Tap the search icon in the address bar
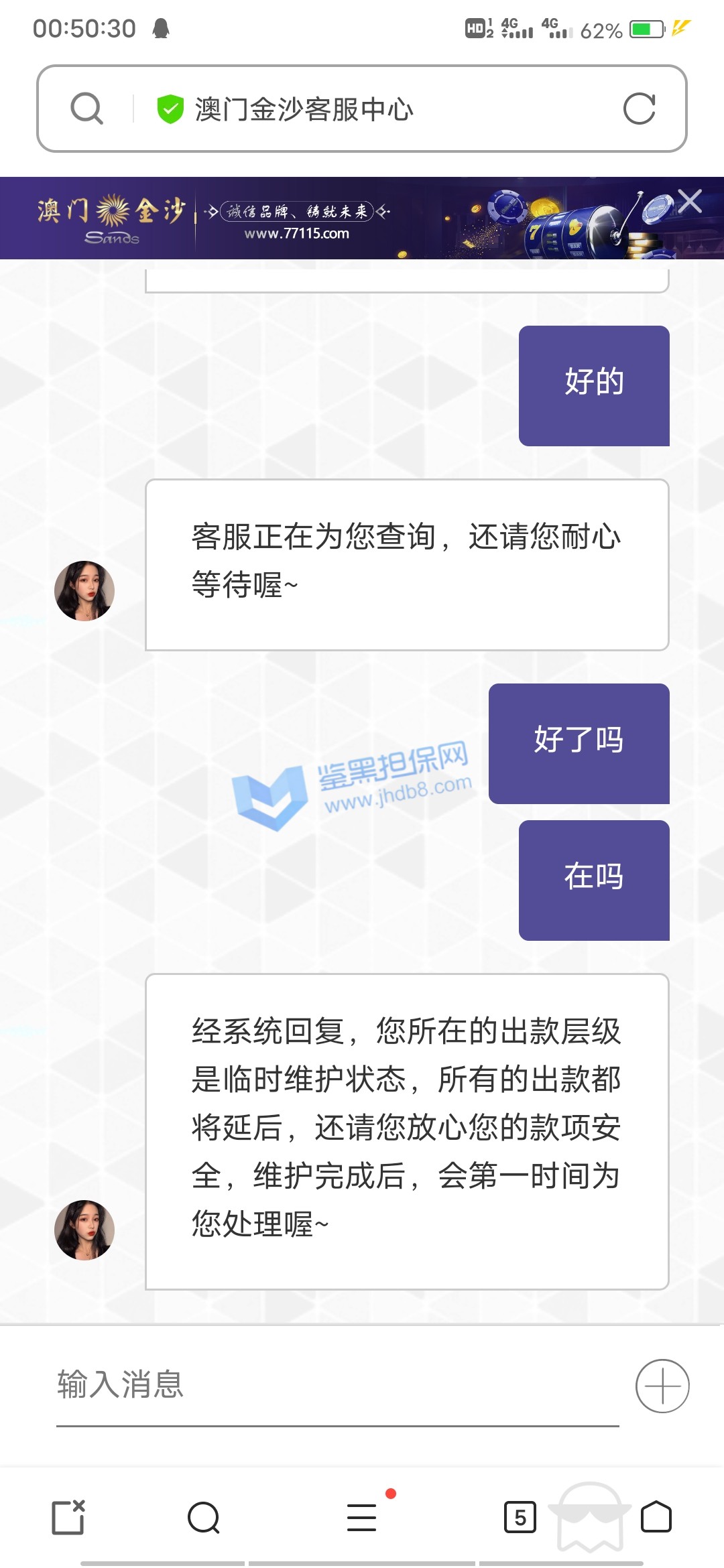Image resolution: width=724 pixels, height=1568 pixels. point(86,109)
